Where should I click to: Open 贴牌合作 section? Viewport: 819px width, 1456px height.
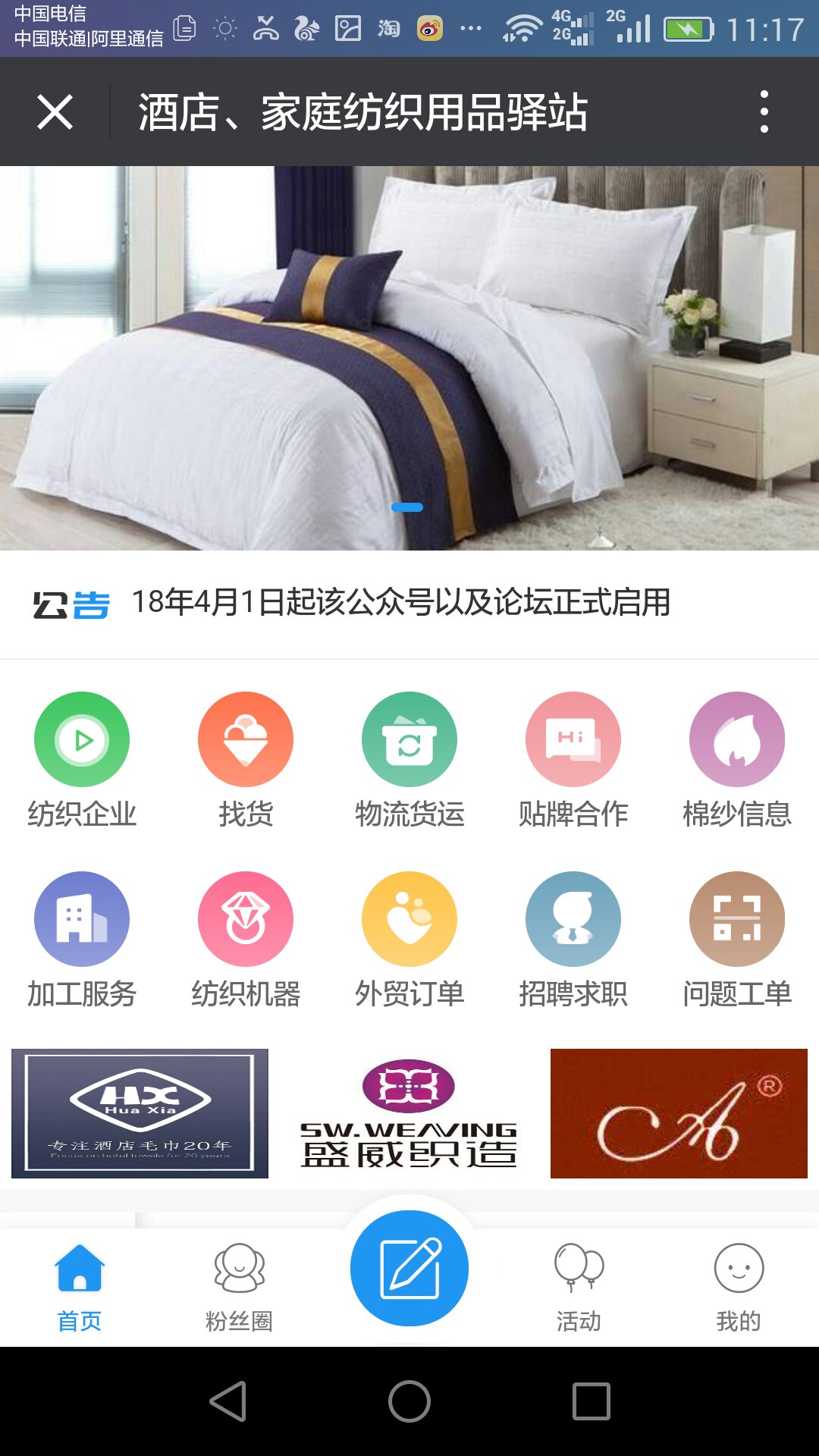[x=573, y=758]
